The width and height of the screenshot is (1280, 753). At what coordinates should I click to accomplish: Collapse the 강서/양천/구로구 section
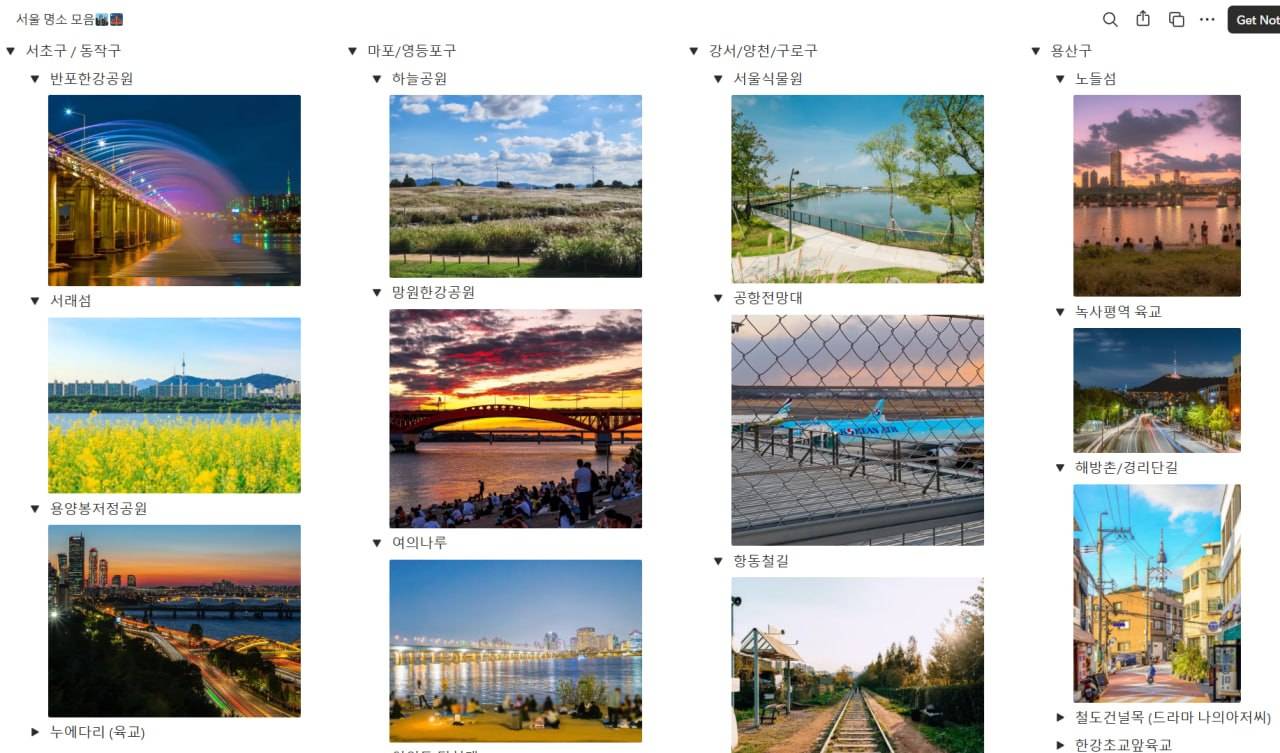pos(694,51)
